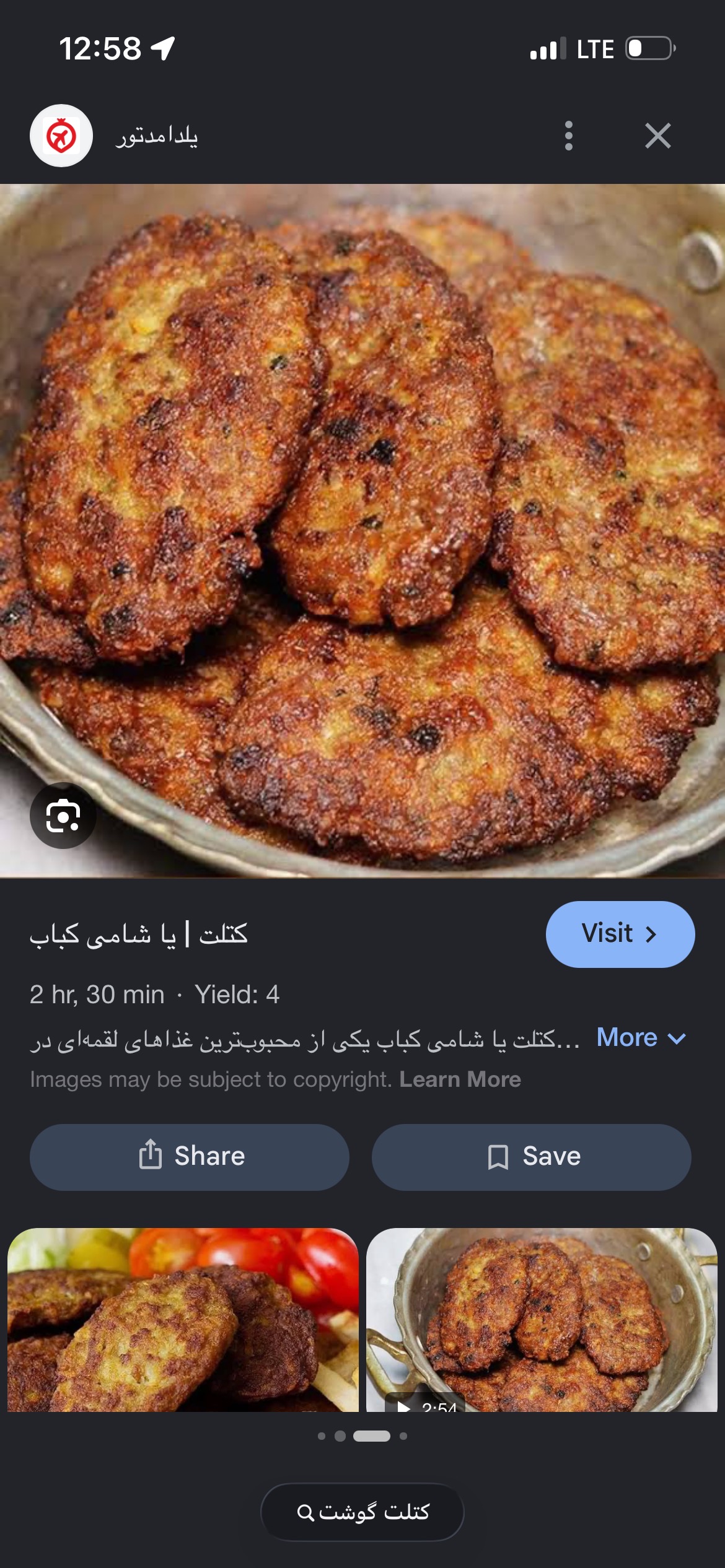Open the Learn More copyright link
Screen dimensions: 725x1568
(x=460, y=1079)
